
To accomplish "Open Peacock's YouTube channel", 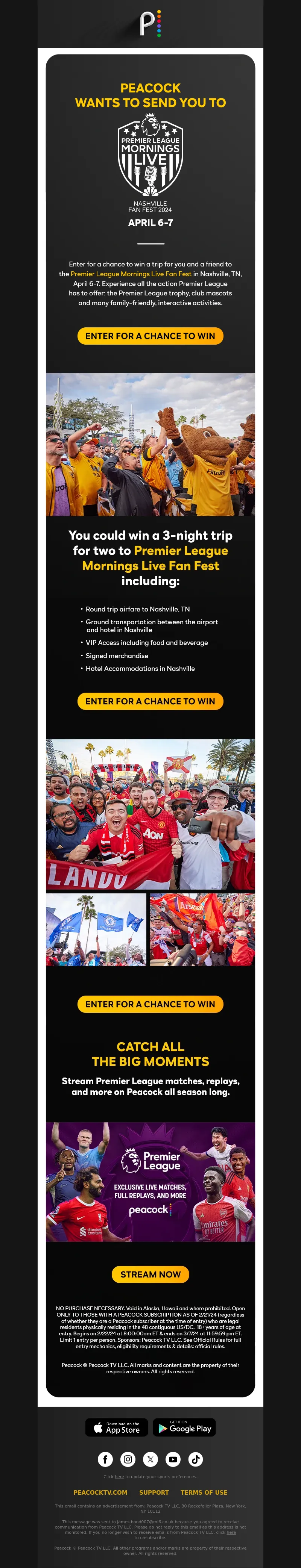I will (x=173, y=1459).
